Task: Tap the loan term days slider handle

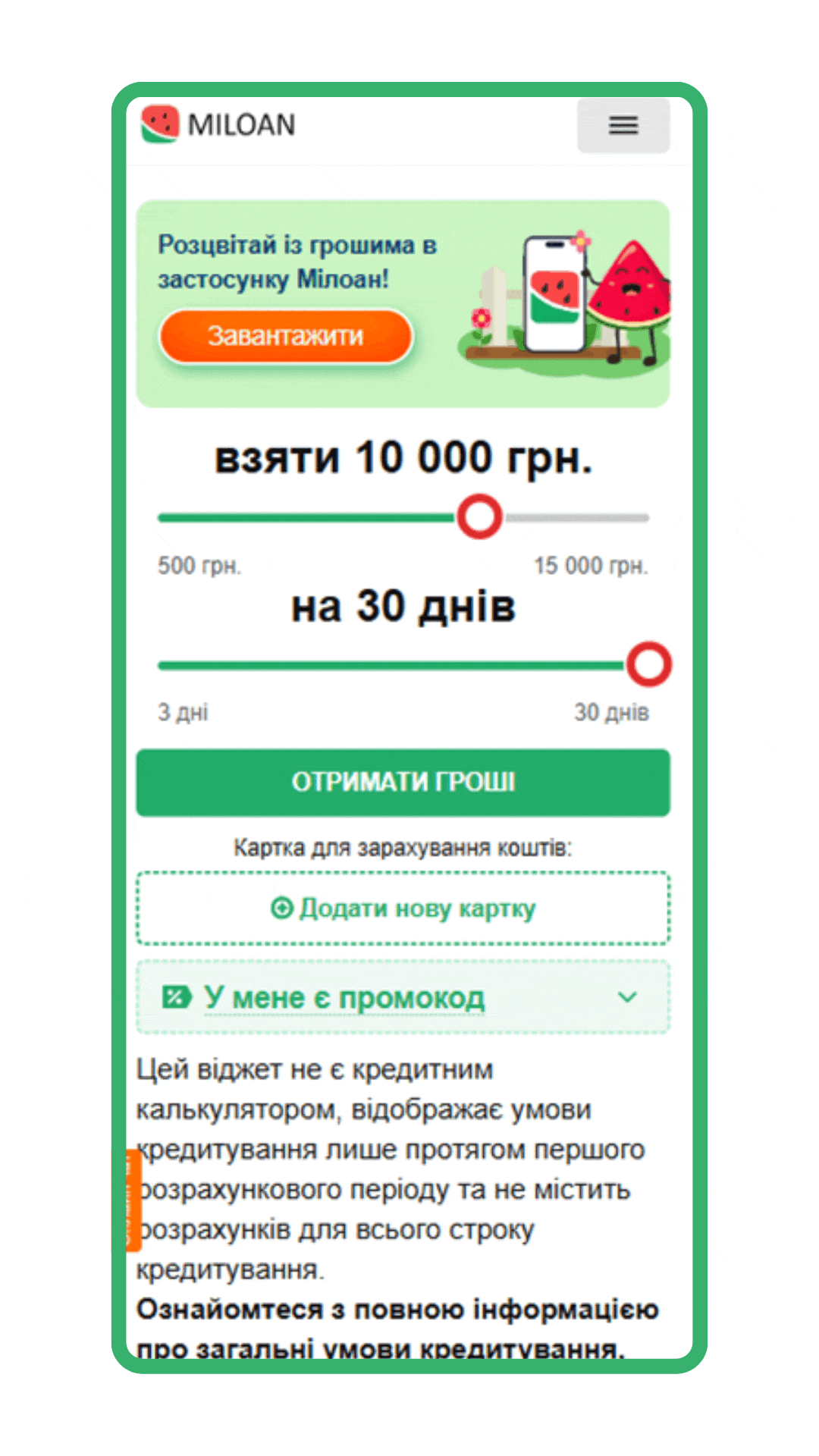Action: click(x=648, y=664)
